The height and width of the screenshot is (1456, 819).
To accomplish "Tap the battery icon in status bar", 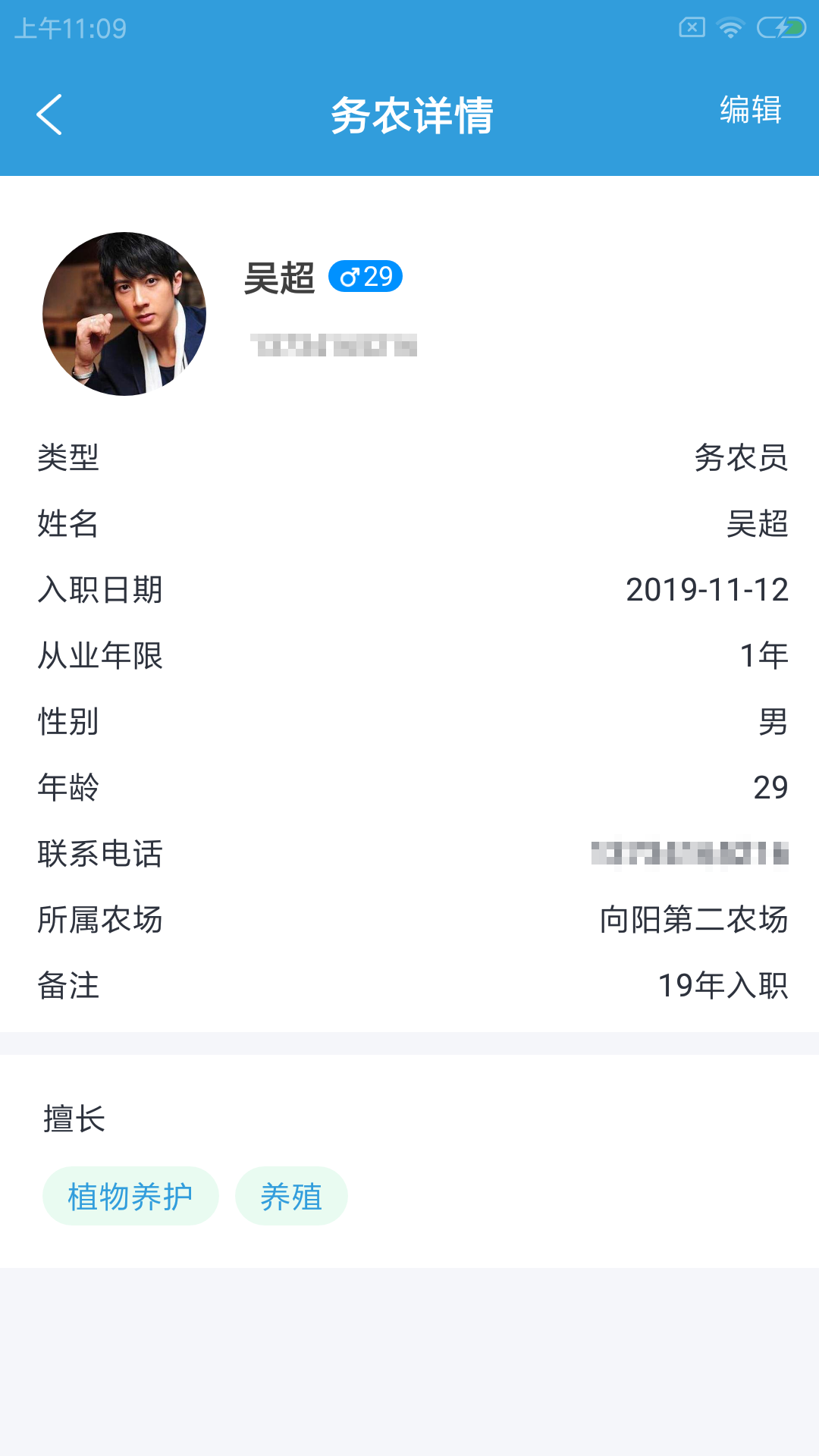I will (x=783, y=27).
